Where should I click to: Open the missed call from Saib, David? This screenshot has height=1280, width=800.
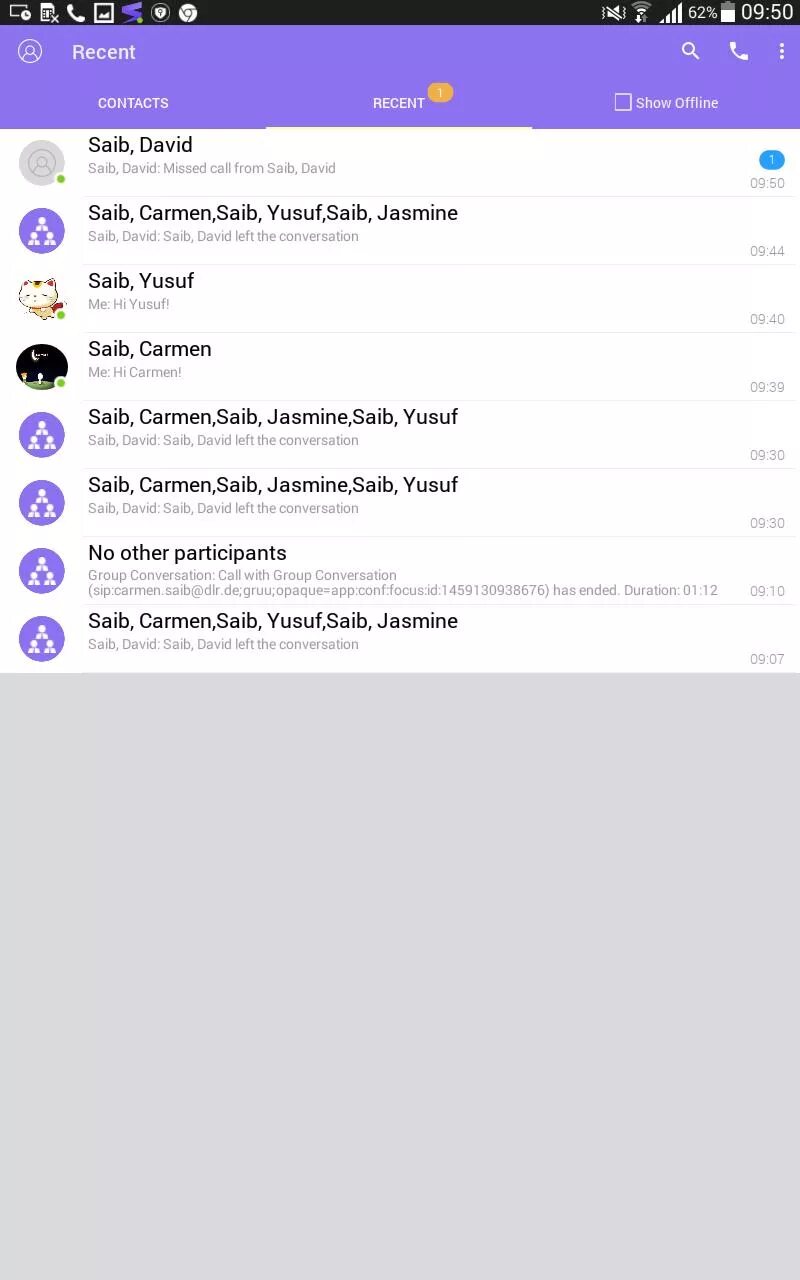click(x=400, y=163)
